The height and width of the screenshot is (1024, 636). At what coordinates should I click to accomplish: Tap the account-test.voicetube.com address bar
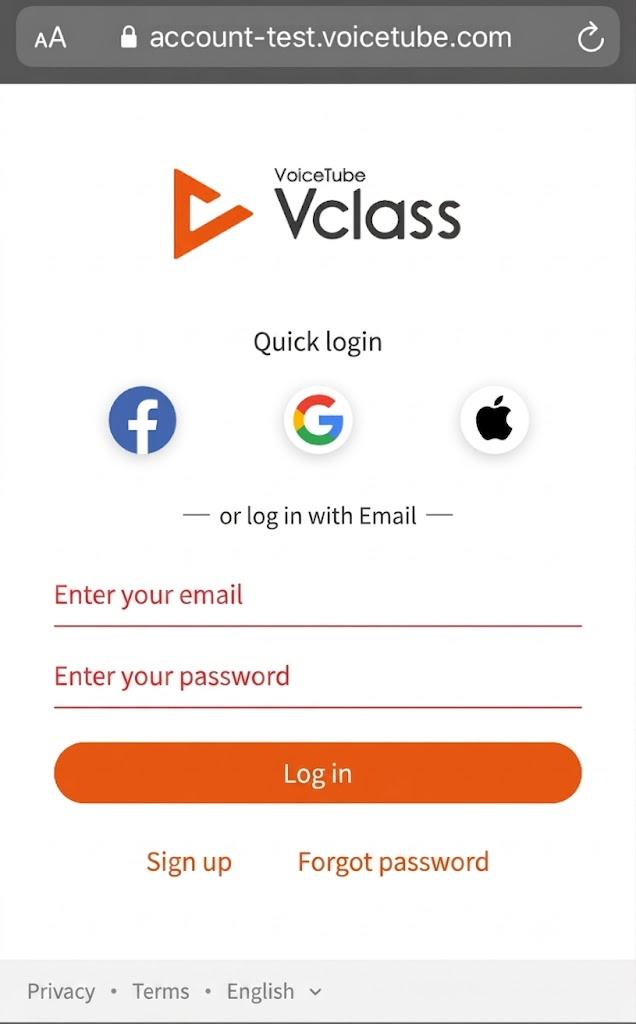pyautogui.click(x=317, y=37)
